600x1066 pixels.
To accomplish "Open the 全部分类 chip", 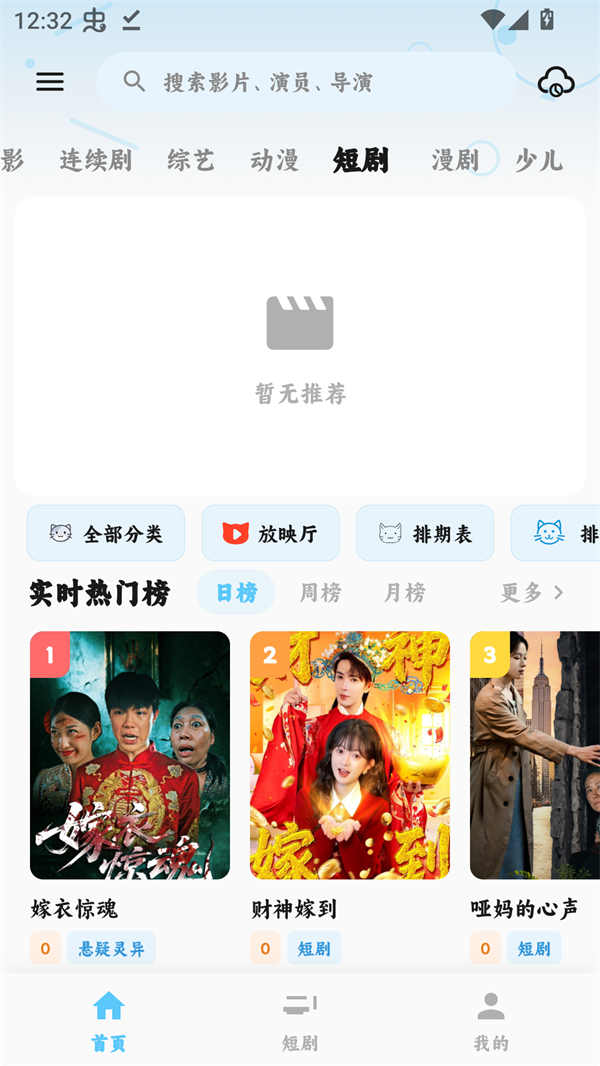I will point(106,533).
